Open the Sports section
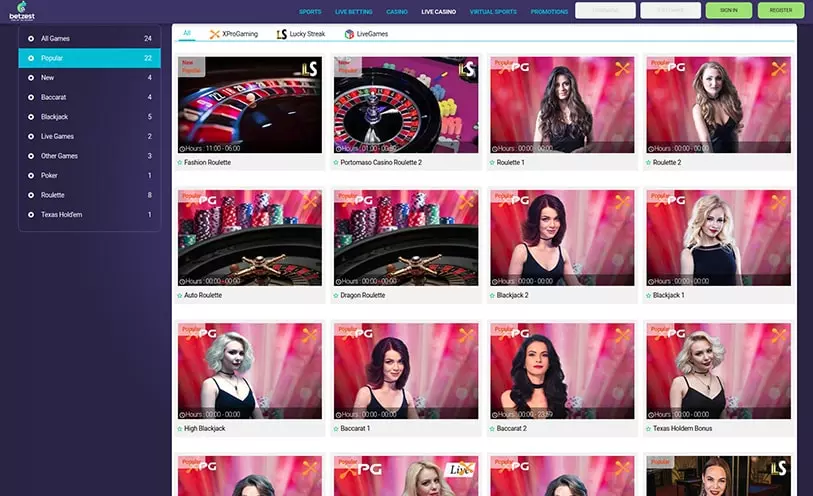This screenshot has width=813, height=496. (x=310, y=11)
